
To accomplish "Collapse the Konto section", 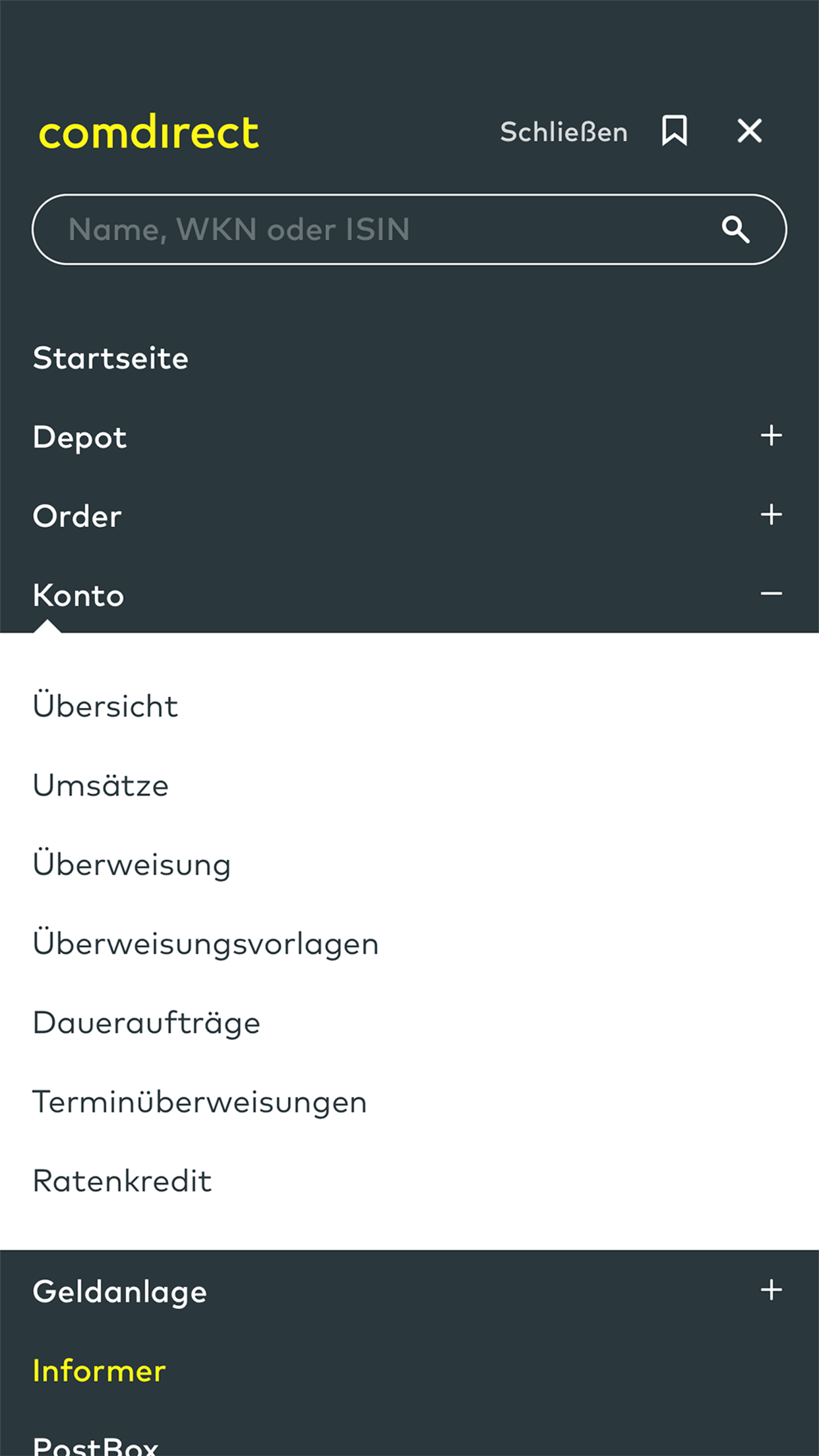I will (x=771, y=593).
